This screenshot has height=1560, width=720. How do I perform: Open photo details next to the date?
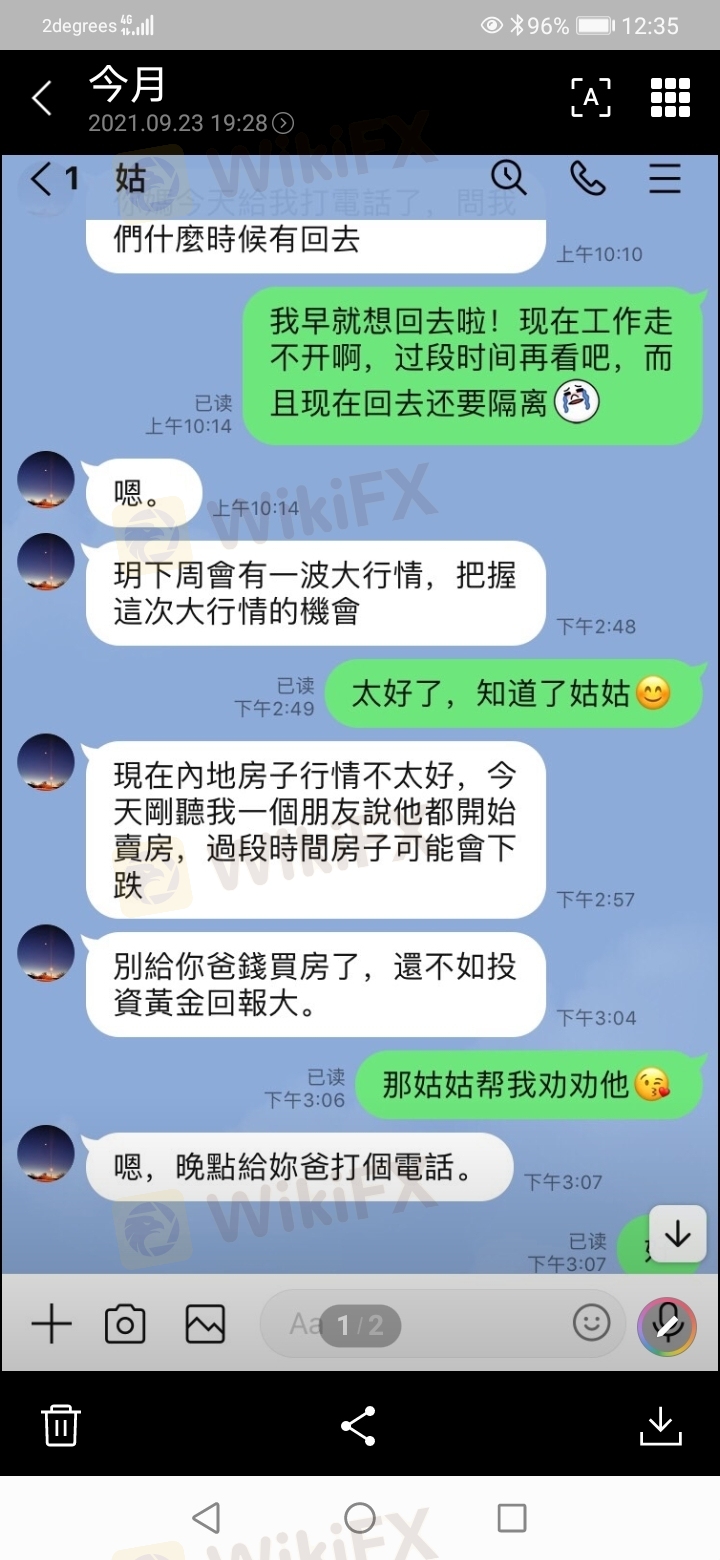[284, 124]
